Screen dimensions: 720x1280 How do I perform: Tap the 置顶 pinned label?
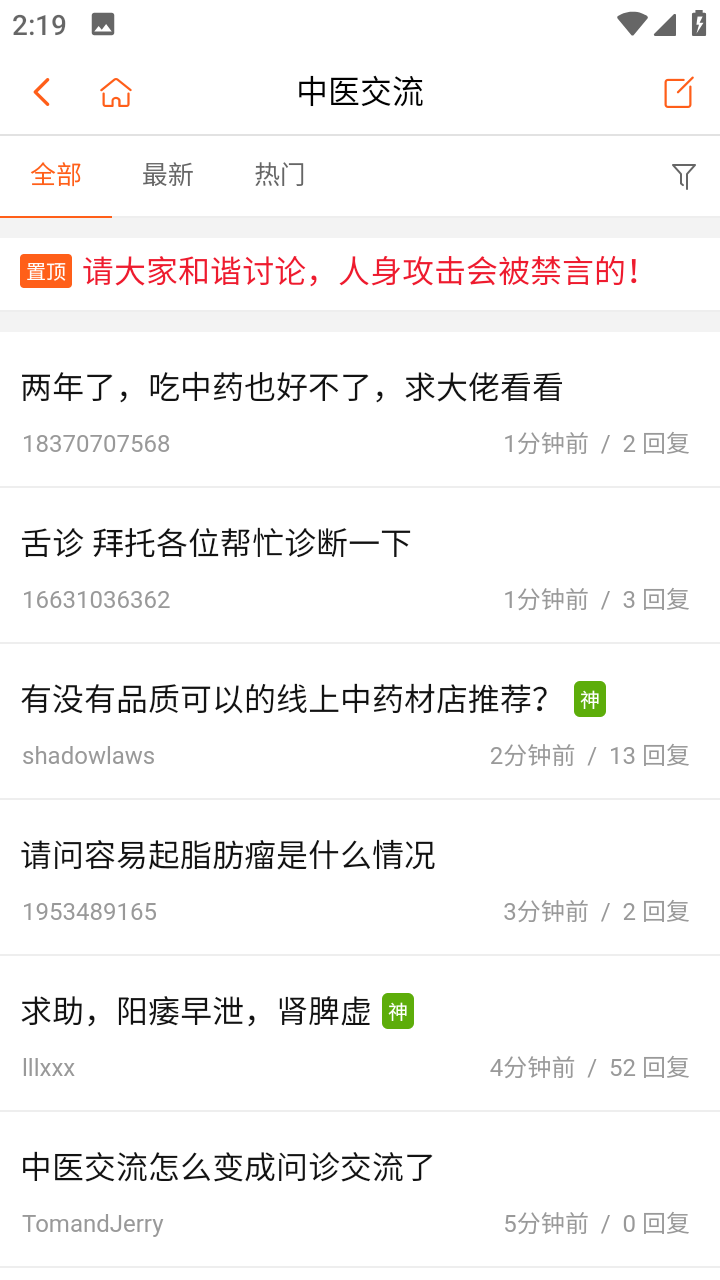[x=46, y=271]
